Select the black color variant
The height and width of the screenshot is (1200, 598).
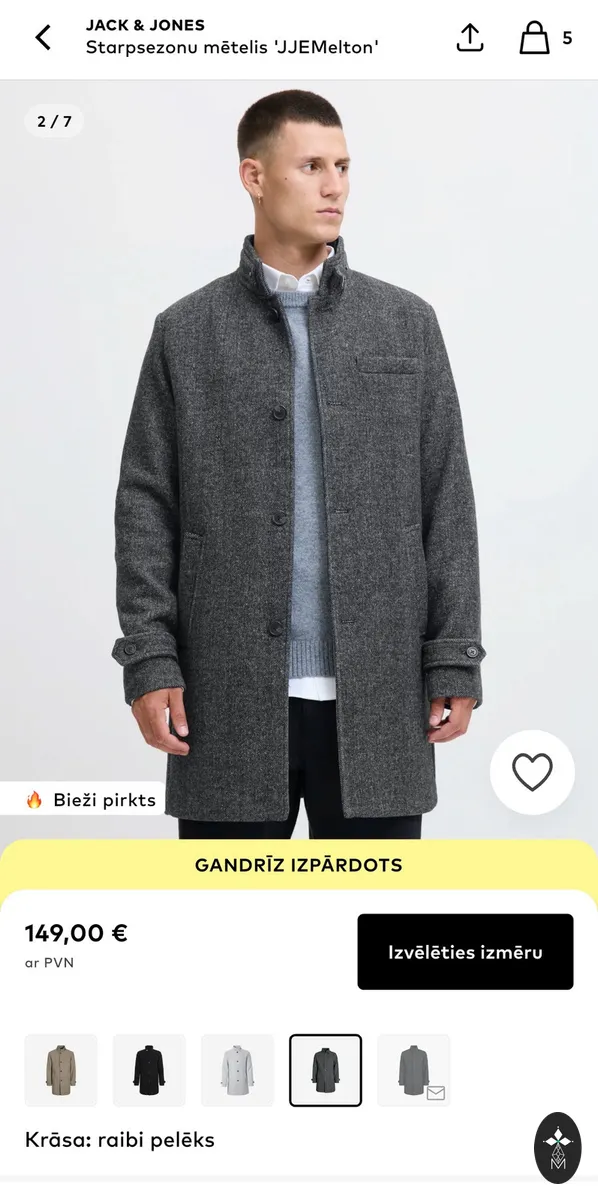(149, 1070)
